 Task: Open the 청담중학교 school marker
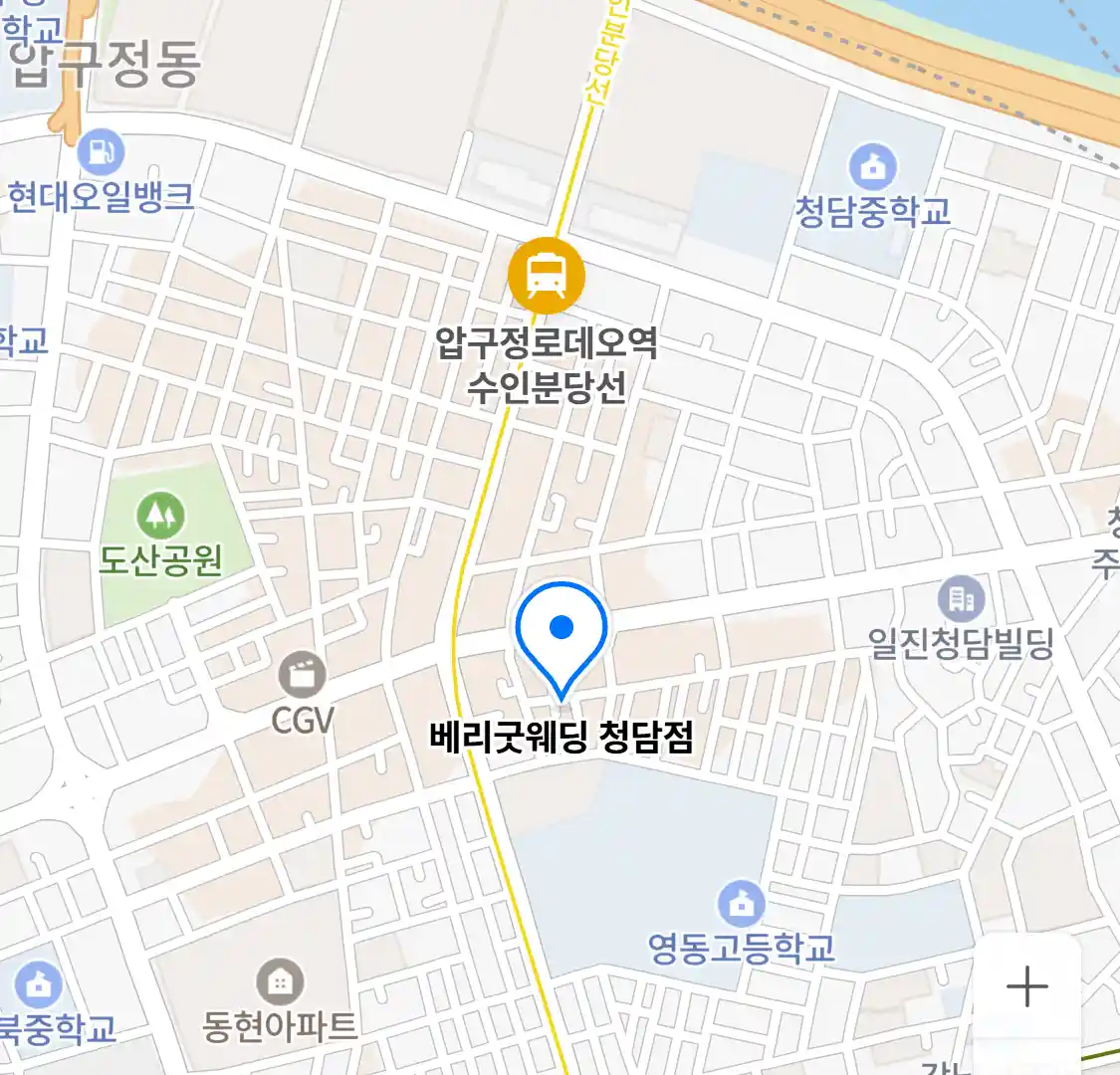pyautogui.click(x=872, y=167)
